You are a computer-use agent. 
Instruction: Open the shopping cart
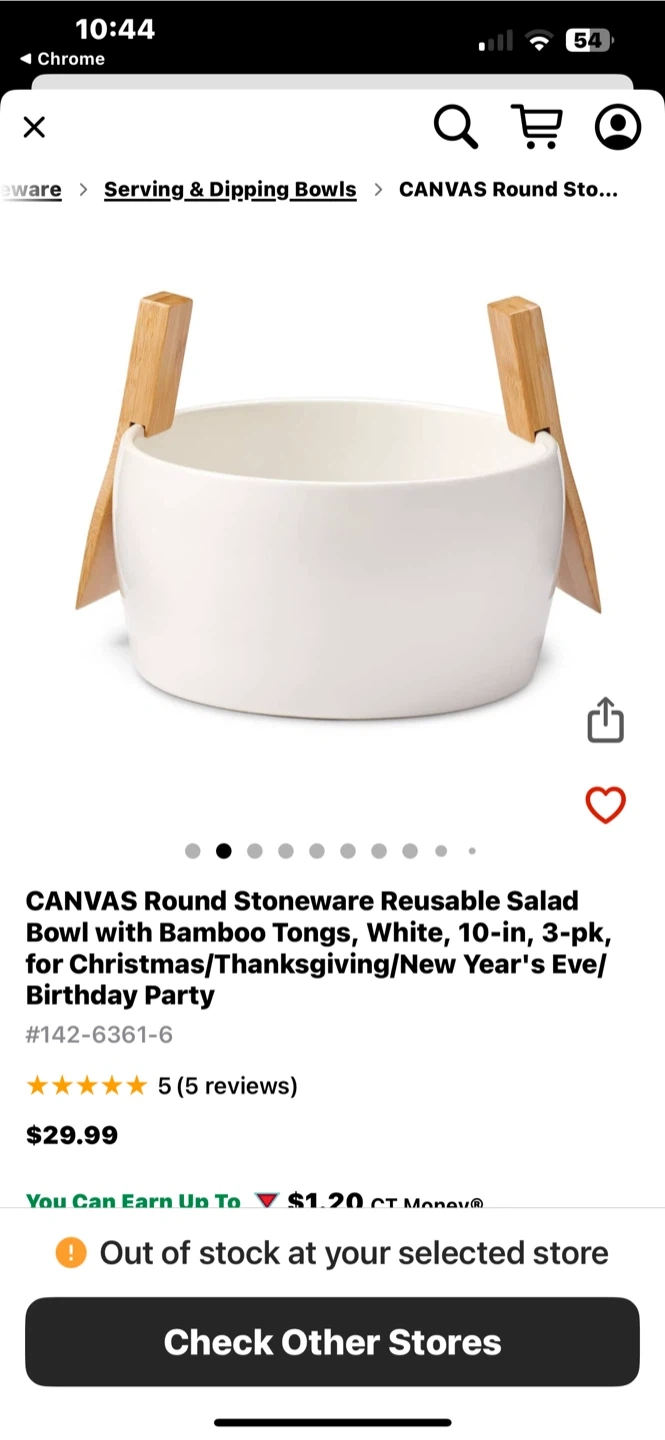(x=537, y=127)
